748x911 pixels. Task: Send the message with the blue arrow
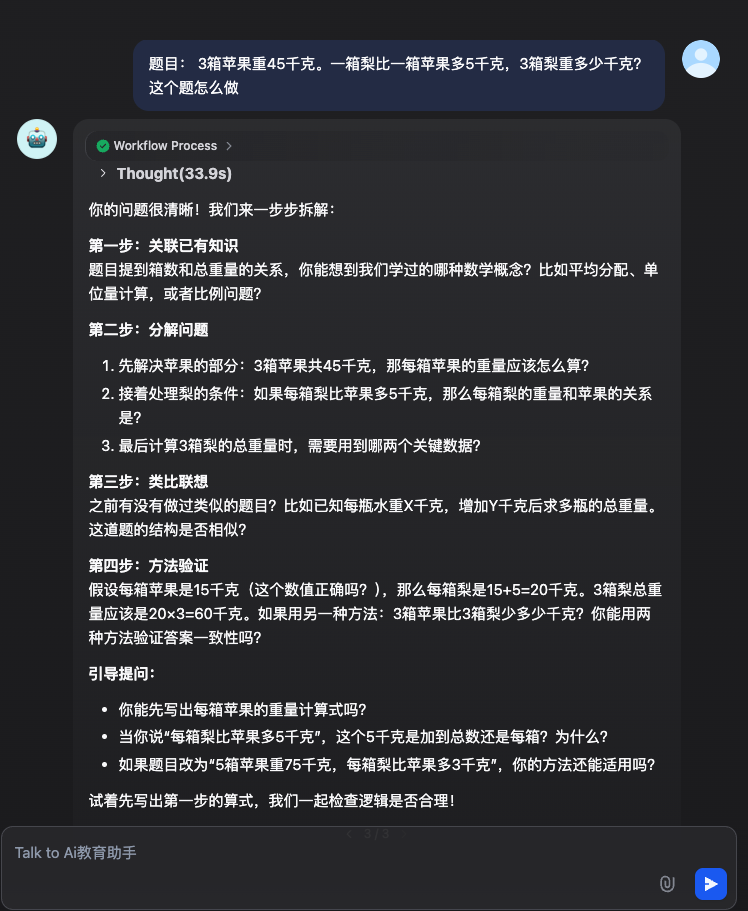tap(710, 883)
